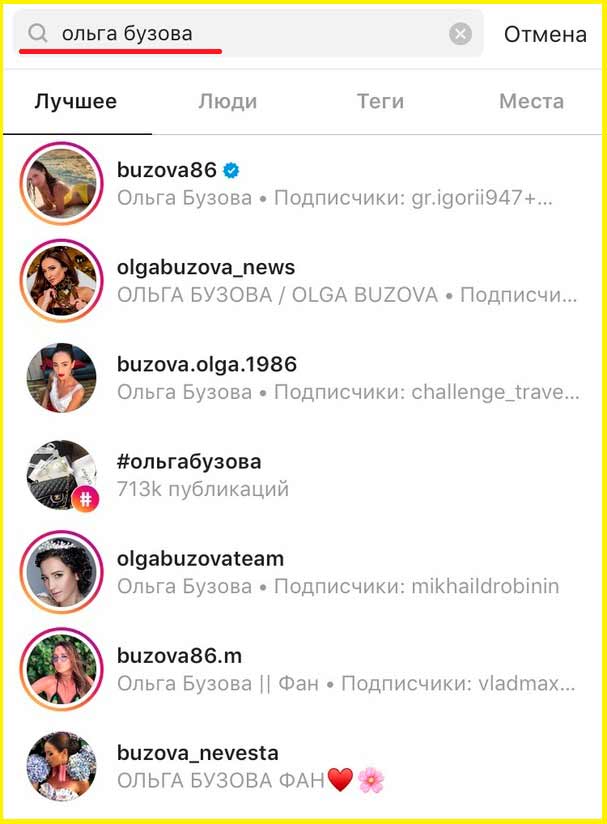Tap the search field with ольга бузова
Image resolution: width=607 pixels, height=824 pixels.
pos(240,34)
